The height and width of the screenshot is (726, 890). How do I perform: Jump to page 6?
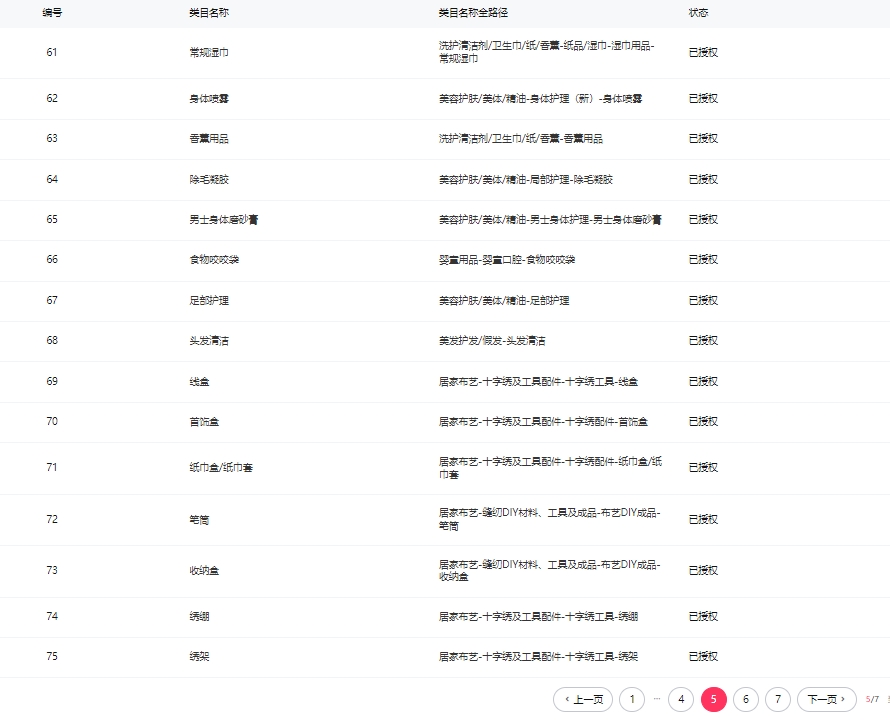[746, 699]
